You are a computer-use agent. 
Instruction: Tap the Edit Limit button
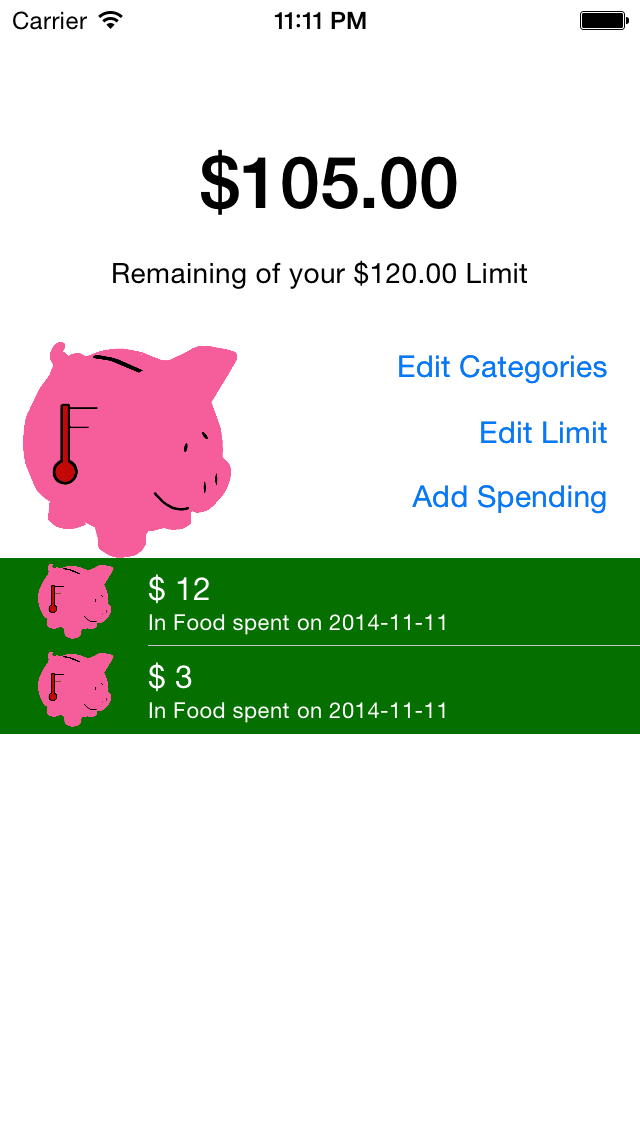(x=543, y=432)
